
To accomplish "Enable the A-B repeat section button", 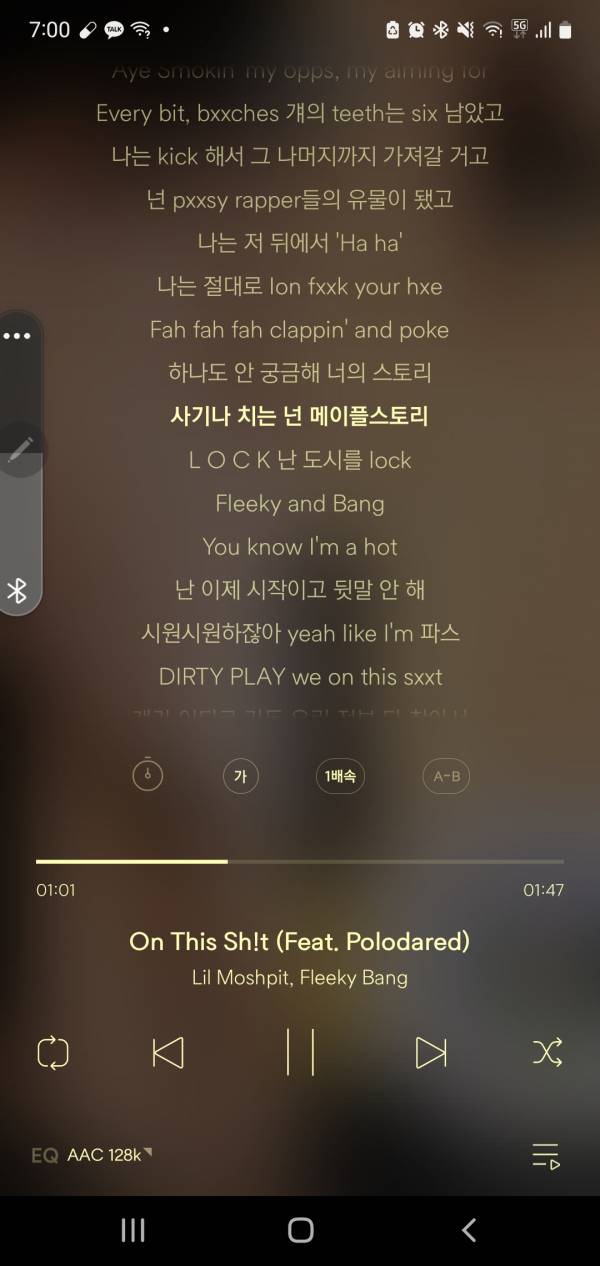I will [x=446, y=775].
